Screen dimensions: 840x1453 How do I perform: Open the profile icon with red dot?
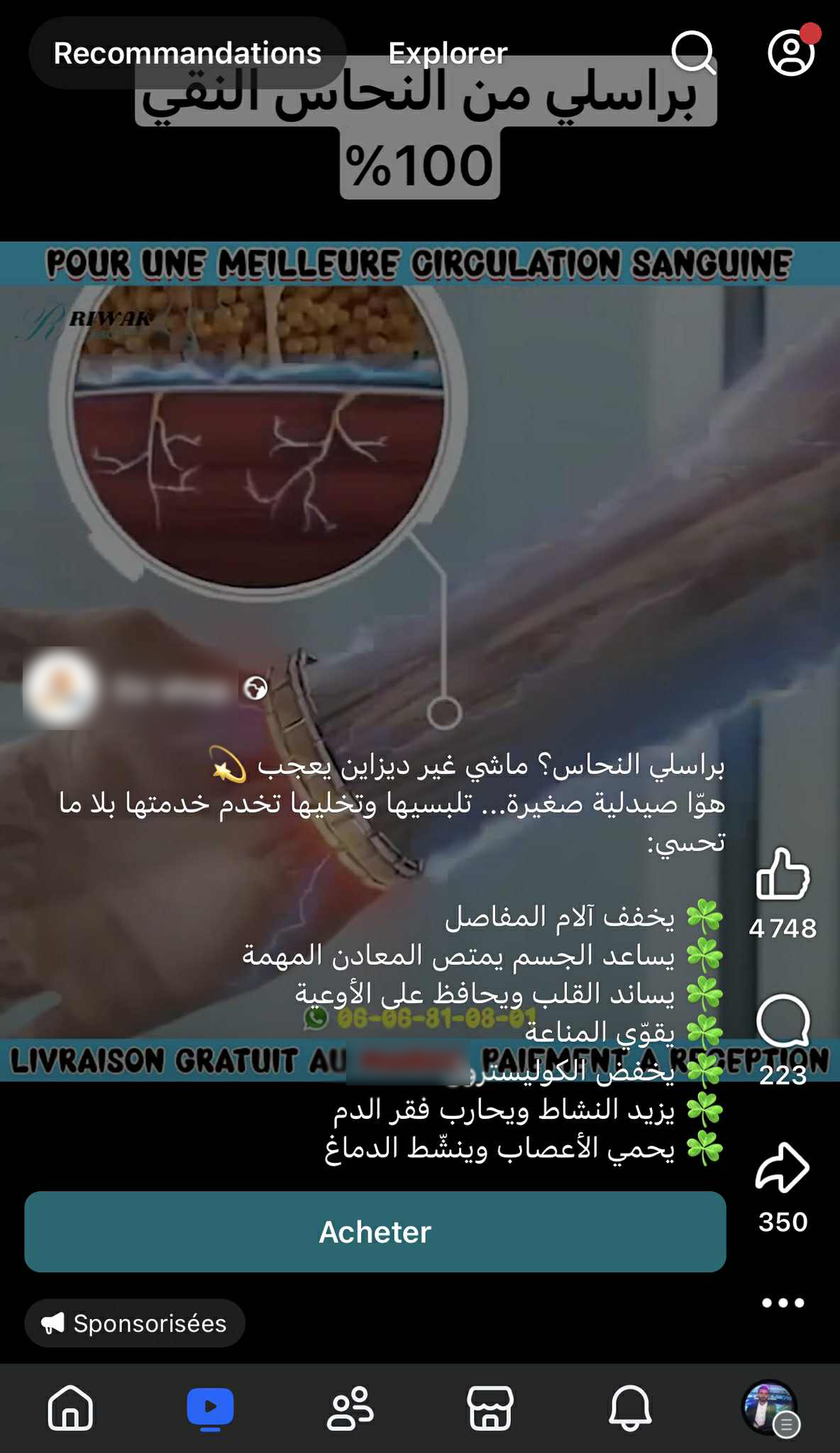click(x=790, y=53)
